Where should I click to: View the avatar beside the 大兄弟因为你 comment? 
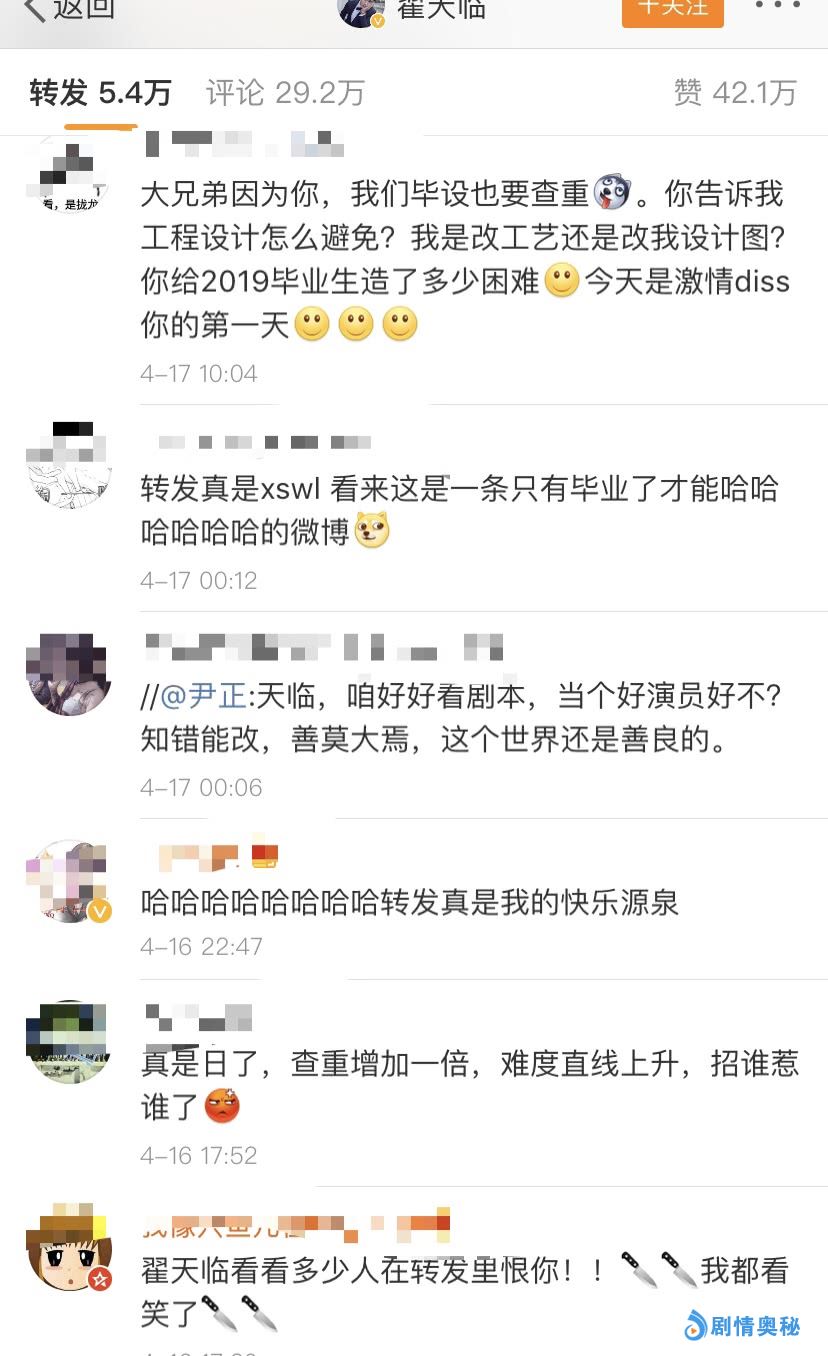click(x=68, y=173)
